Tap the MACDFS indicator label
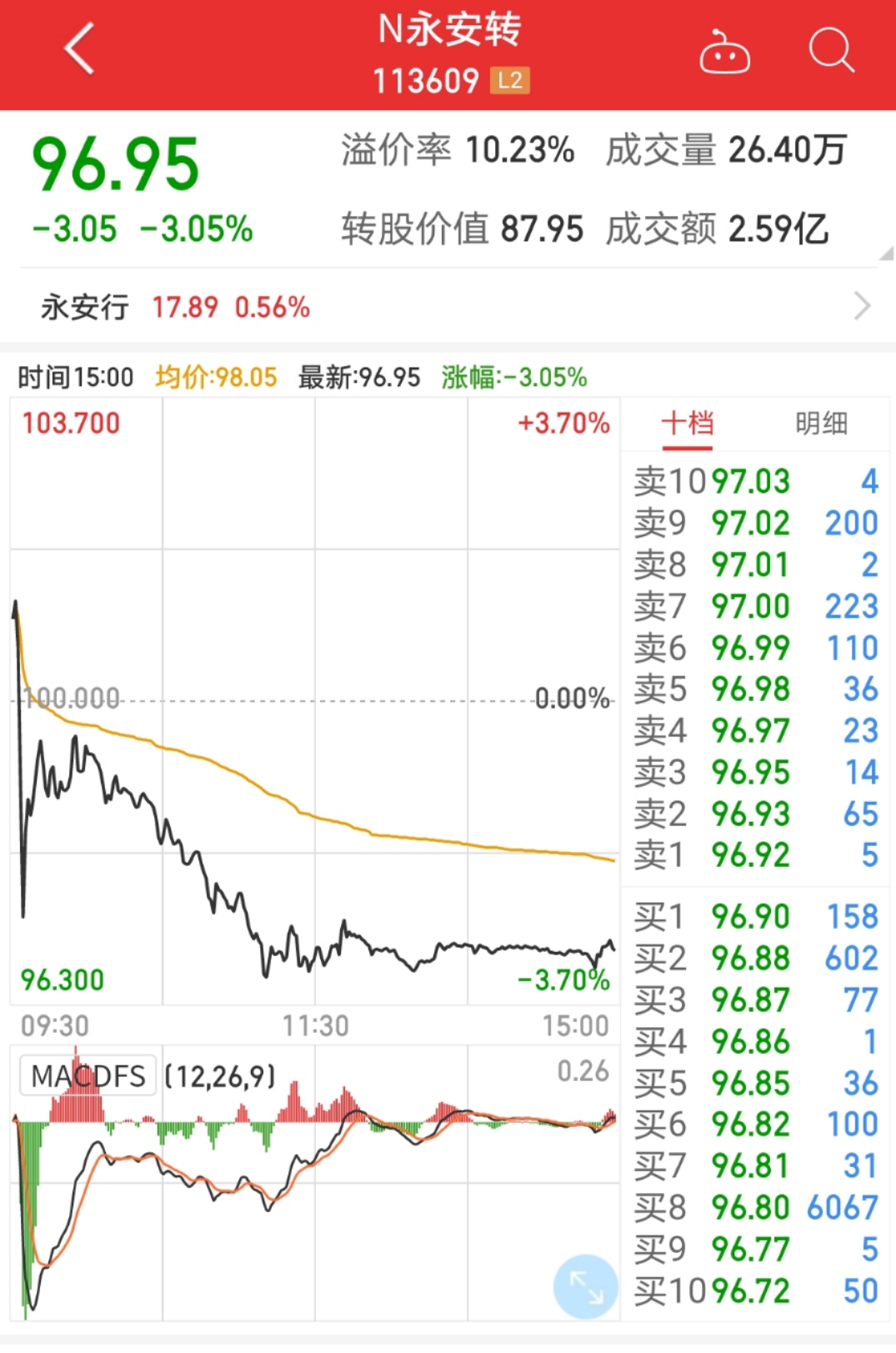The height and width of the screenshot is (1353, 896). coord(88,1076)
